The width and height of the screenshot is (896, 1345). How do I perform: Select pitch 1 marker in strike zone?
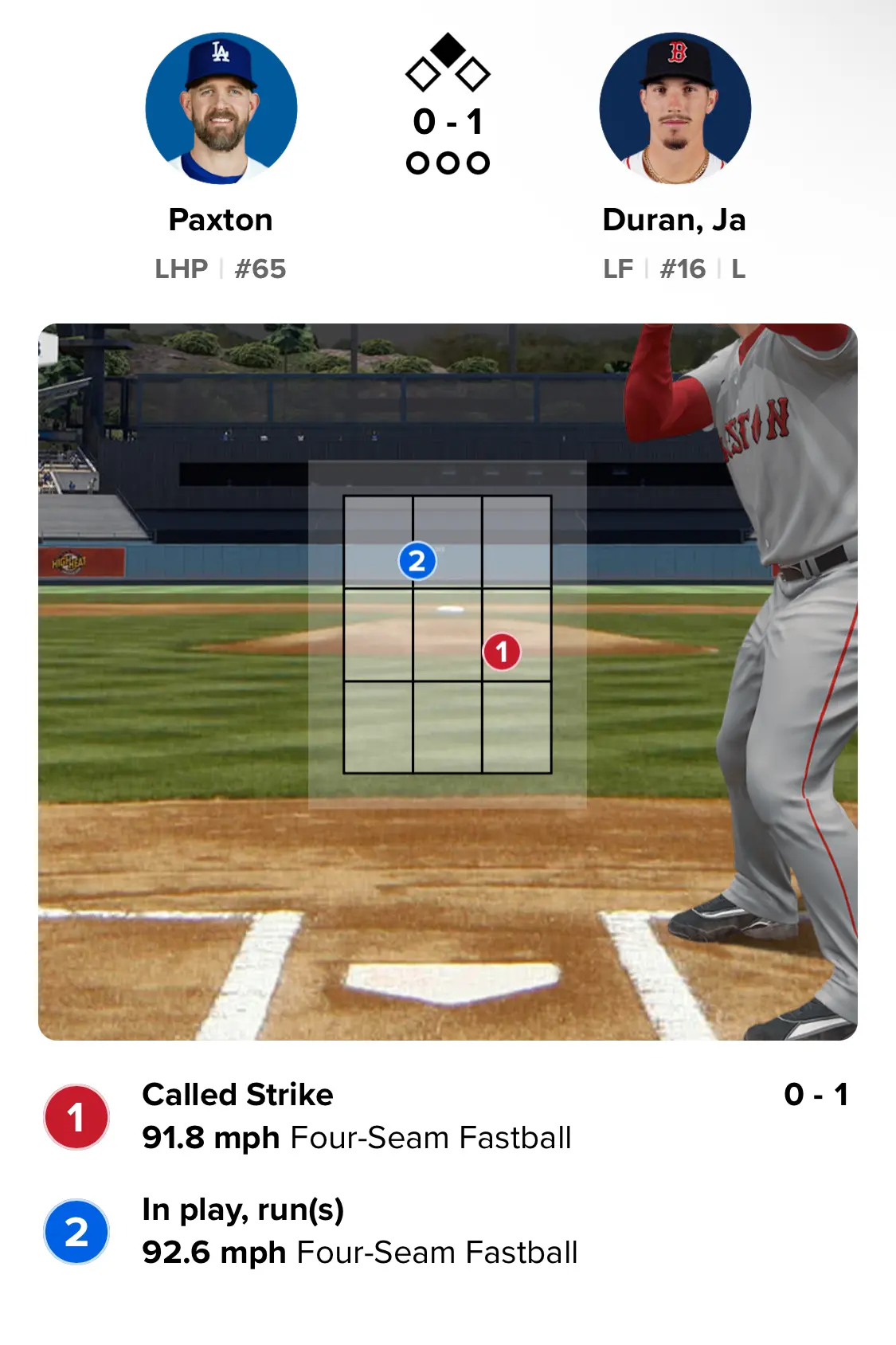[502, 652]
